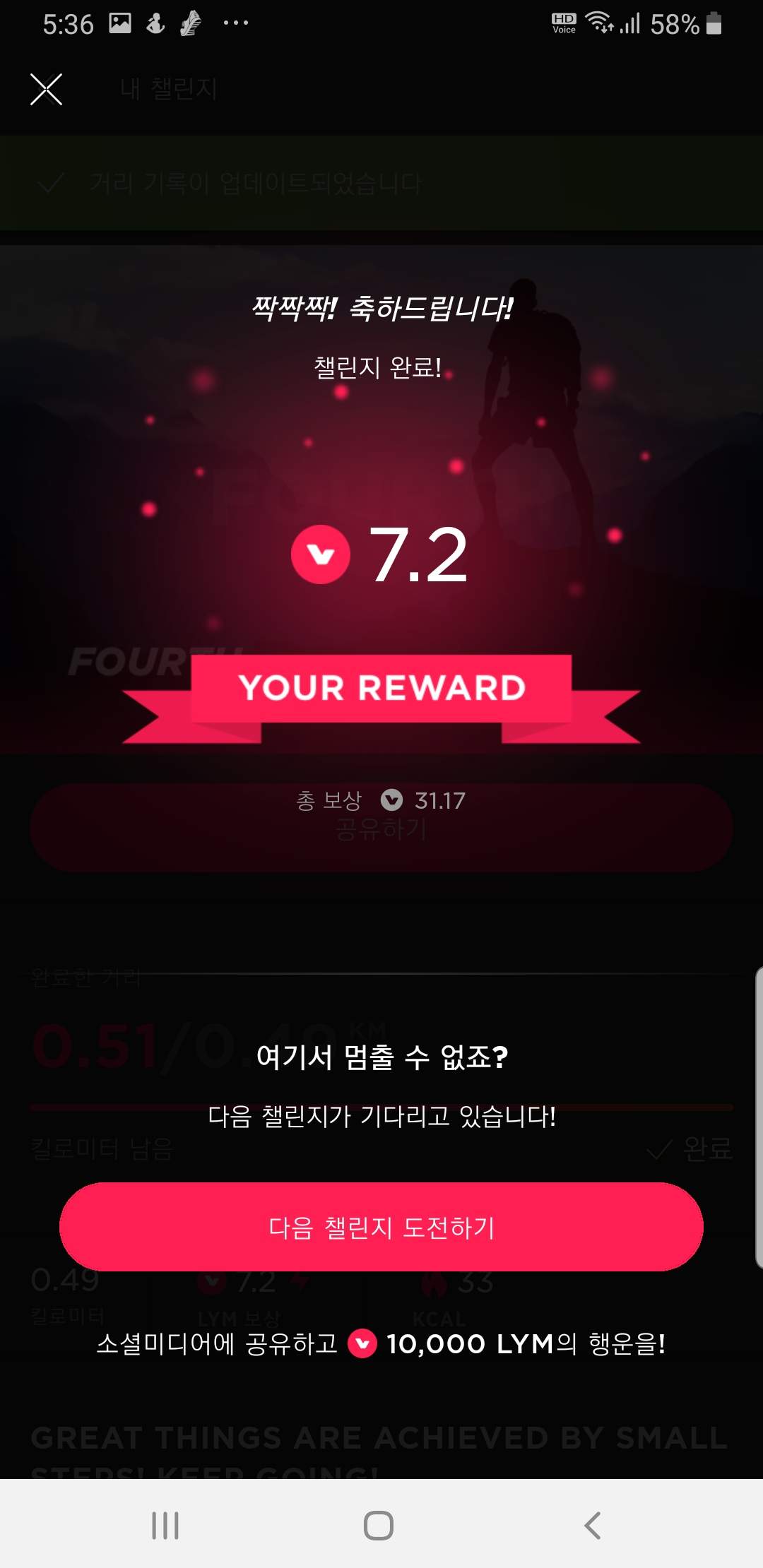Open the 소셜미디어에 공유하고 10,000 LYM share link
The image size is (763, 1568).
381,1343
